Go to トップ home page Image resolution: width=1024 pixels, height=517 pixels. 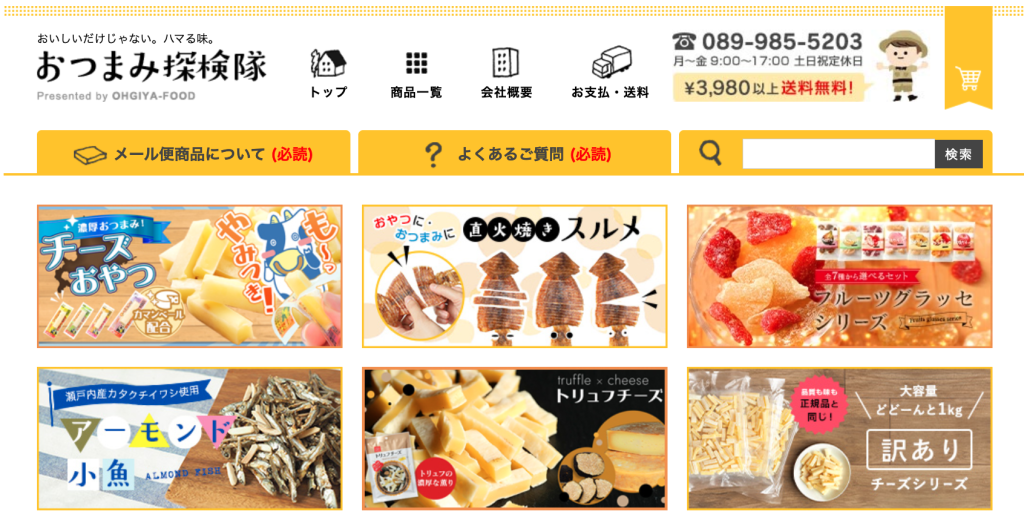328,73
